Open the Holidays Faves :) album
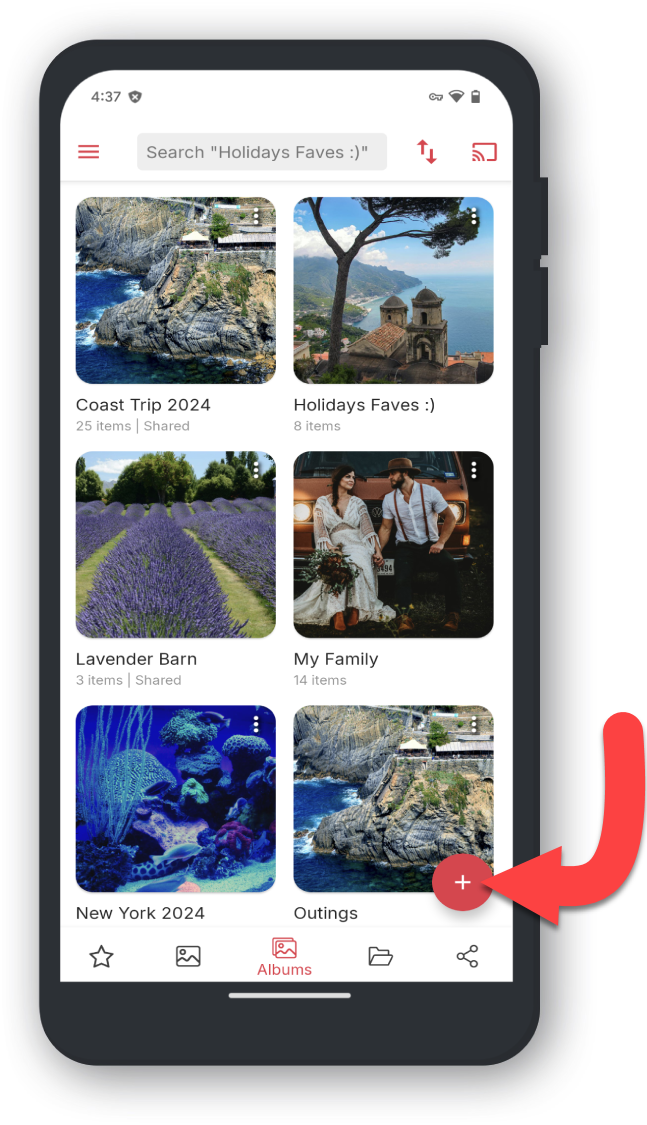The width and height of the screenshot is (647, 1125). [x=393, y=291]
